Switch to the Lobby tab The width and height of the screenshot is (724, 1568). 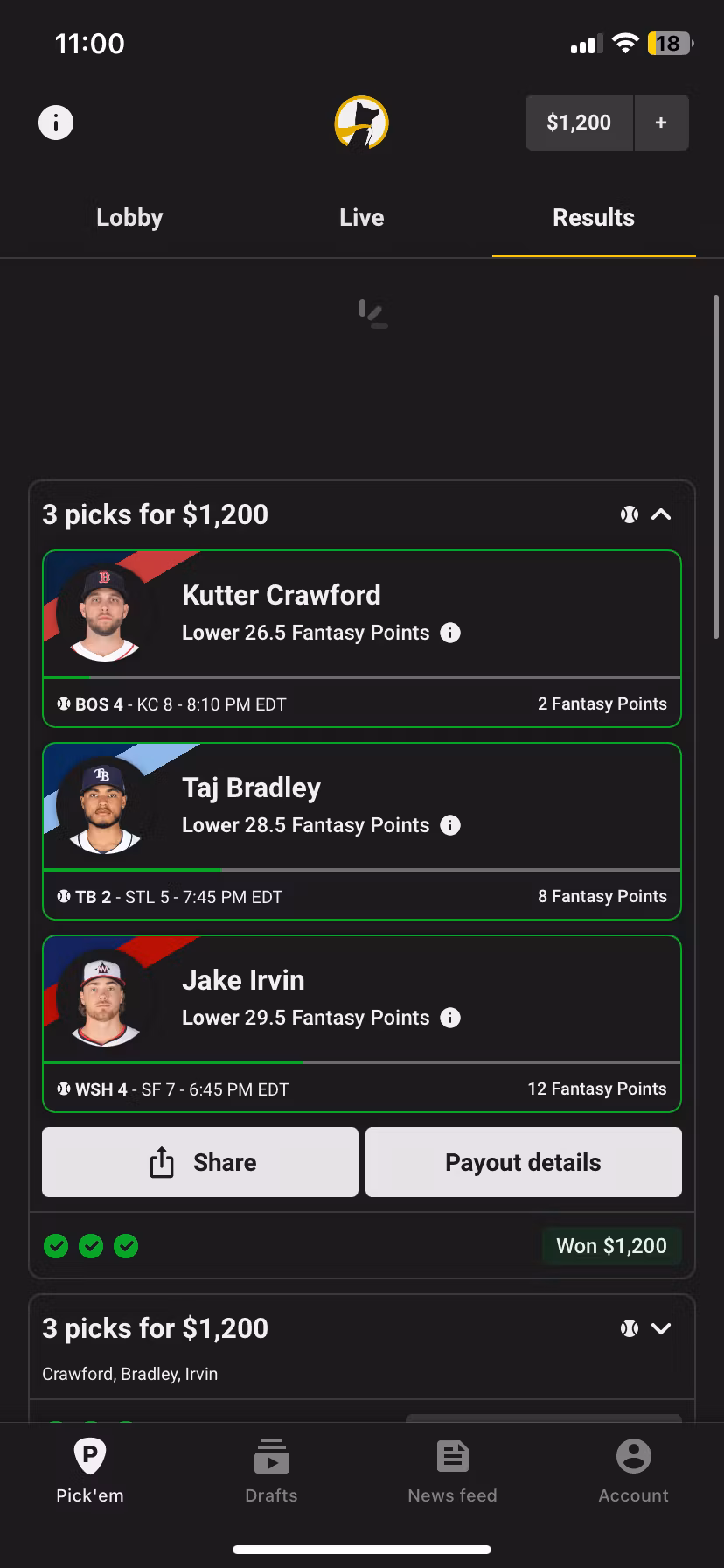click(x=129, y=218)
